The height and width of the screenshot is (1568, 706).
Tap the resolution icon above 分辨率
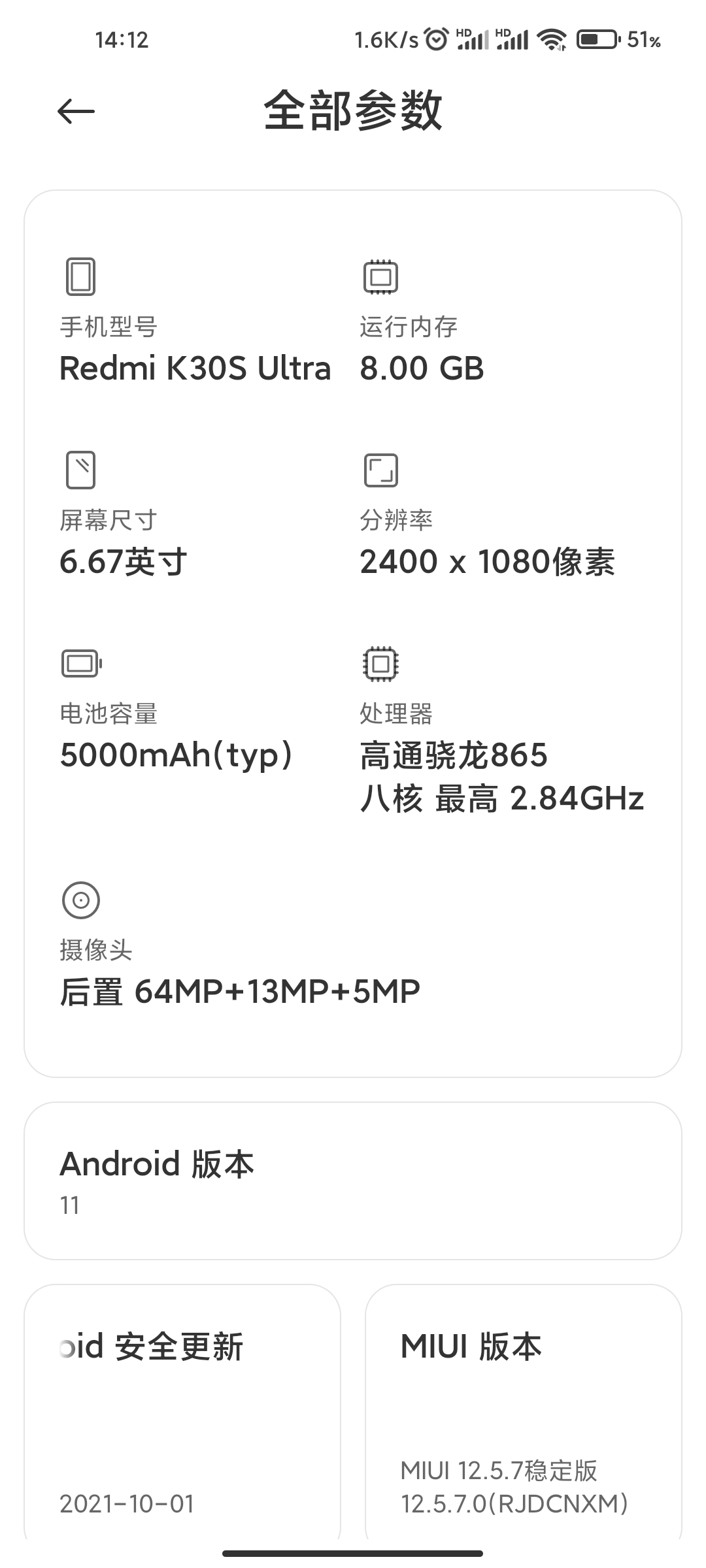[x=381, y=469]
